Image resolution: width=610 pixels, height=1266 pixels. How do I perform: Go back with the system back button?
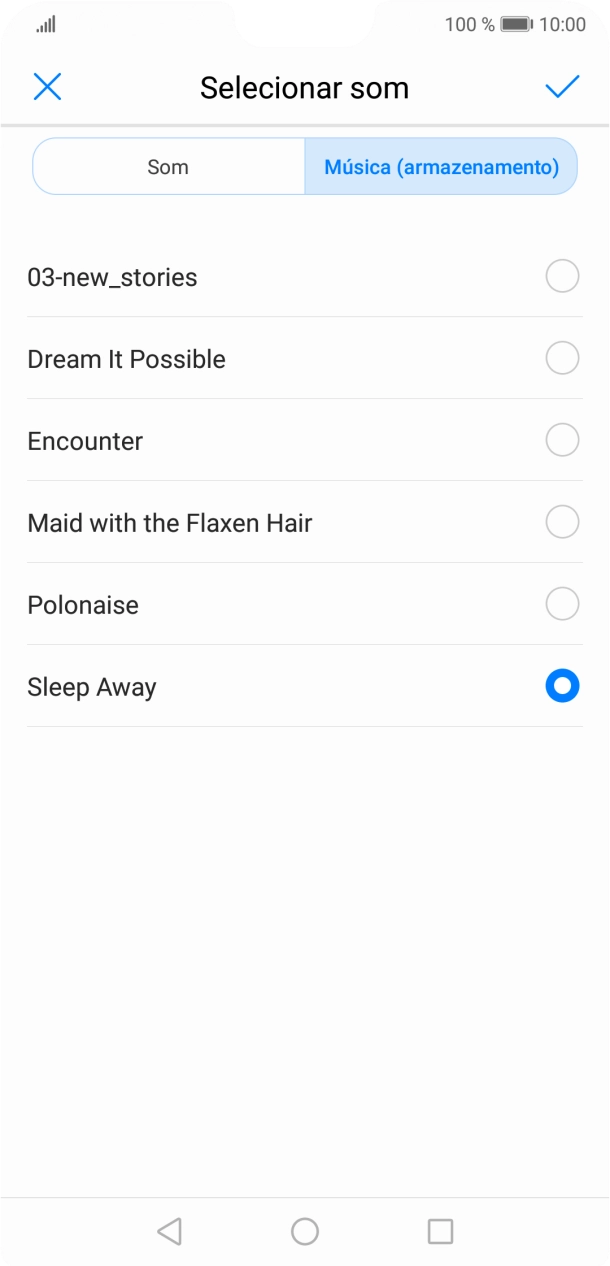tap(170, 1231)
